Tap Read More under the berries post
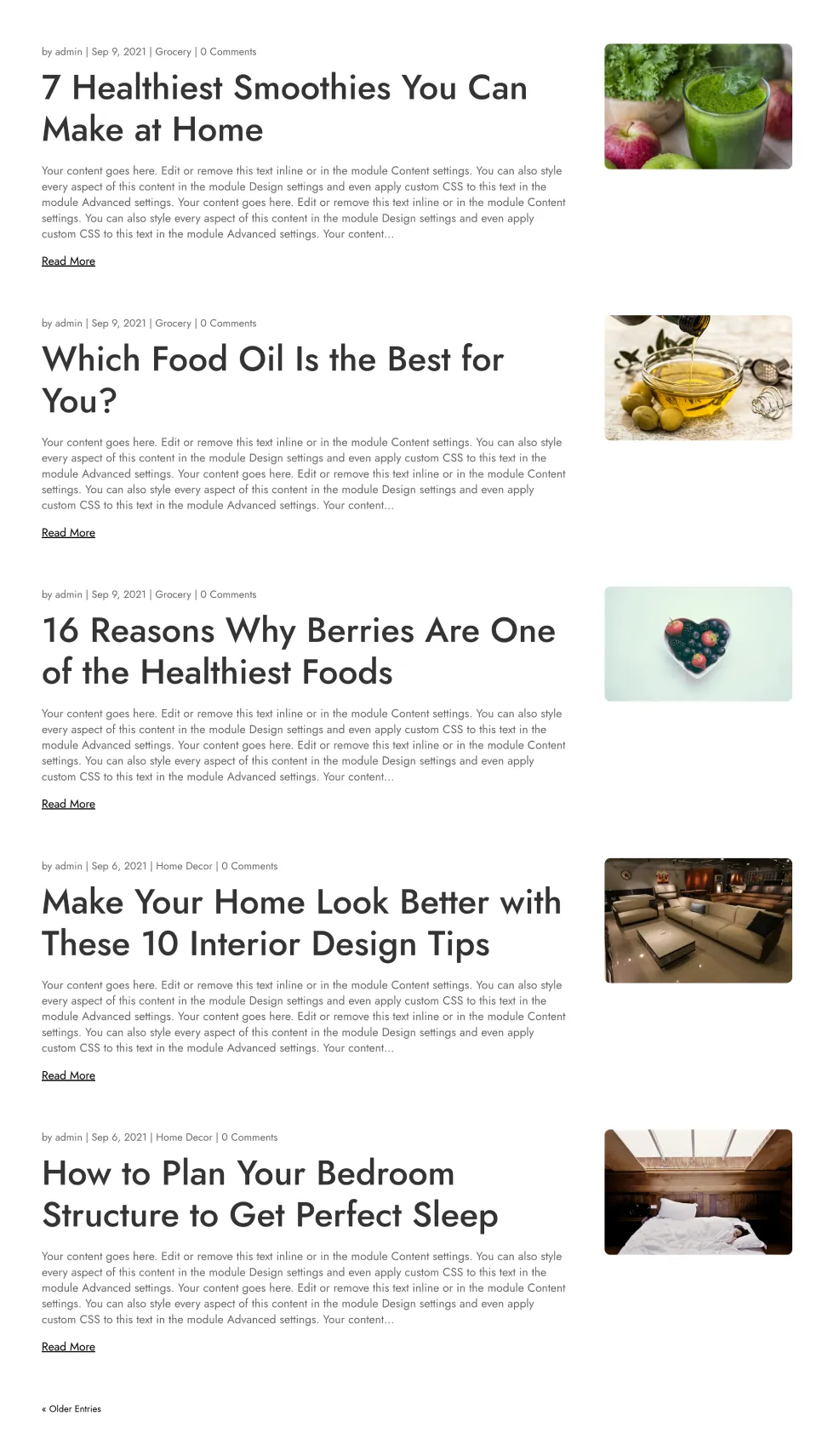The width and height of the screenshot is (834, 1456). (x=68, y=805)
